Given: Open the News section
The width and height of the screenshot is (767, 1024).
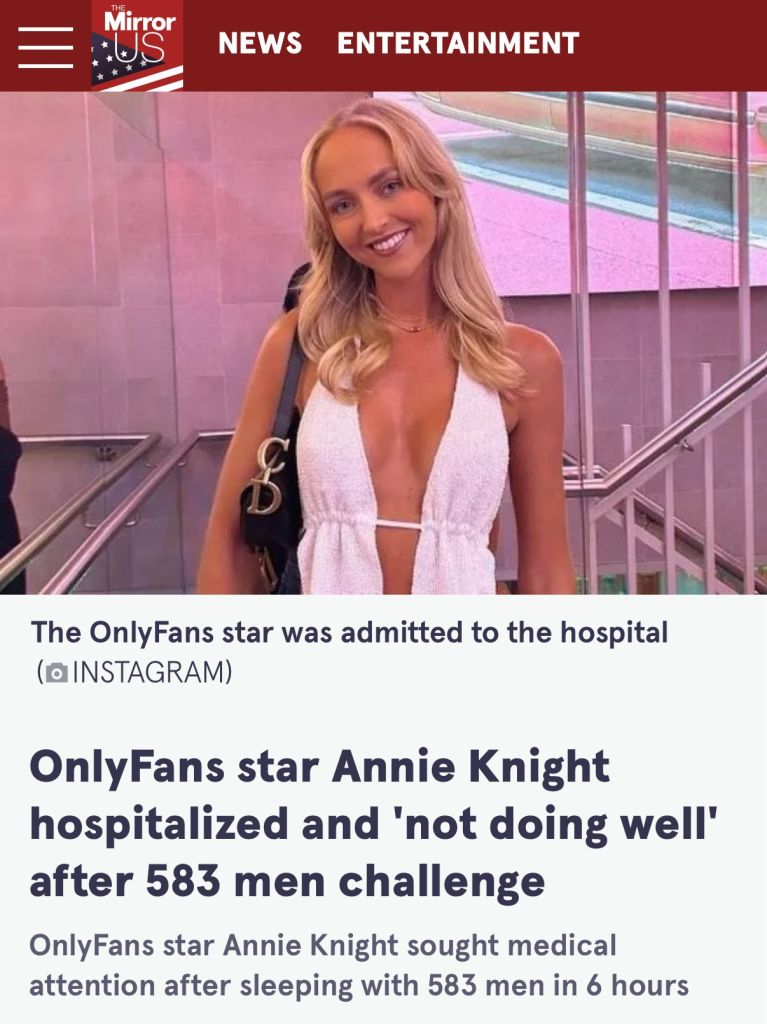Looking at the screenshot, I should (x=259, y=44).
